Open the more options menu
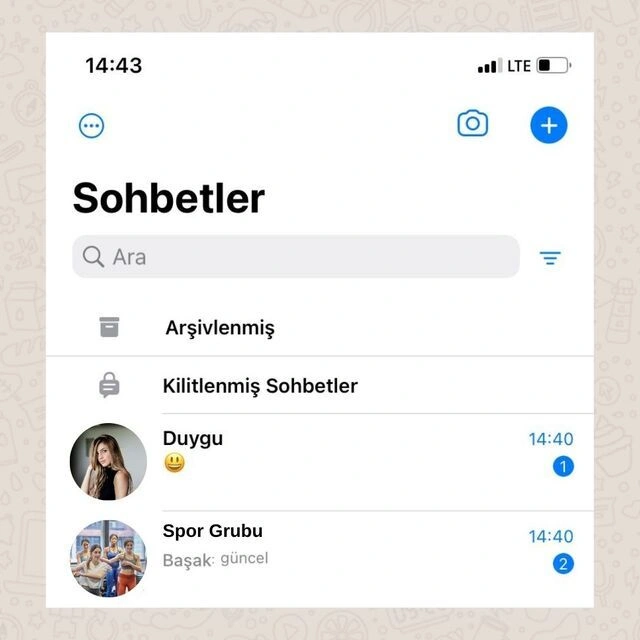The image size is (640, 640). tap(92, 126)
